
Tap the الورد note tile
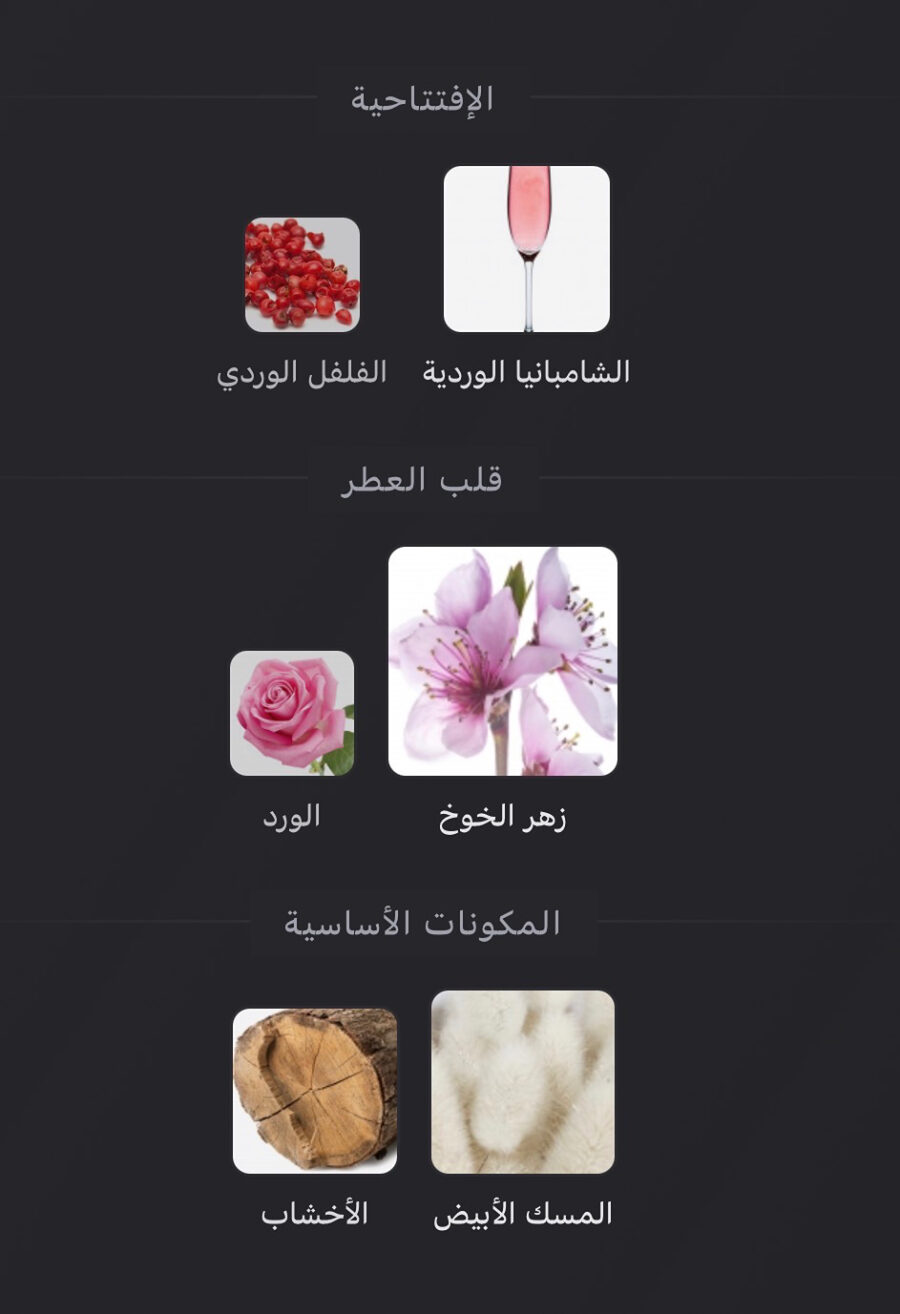tap(292, 713)
